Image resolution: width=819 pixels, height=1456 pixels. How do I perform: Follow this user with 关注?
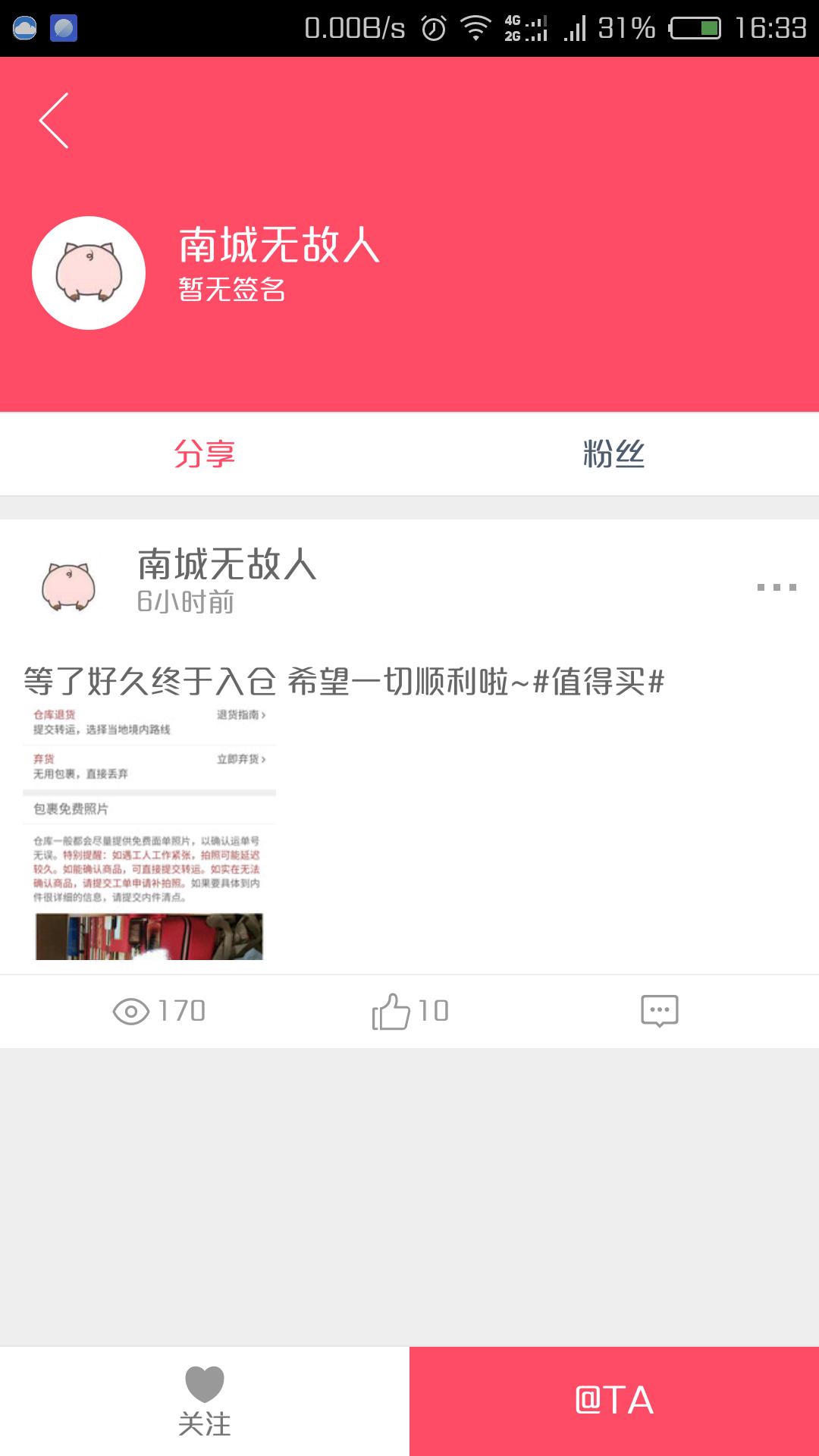click(204, 1401)
